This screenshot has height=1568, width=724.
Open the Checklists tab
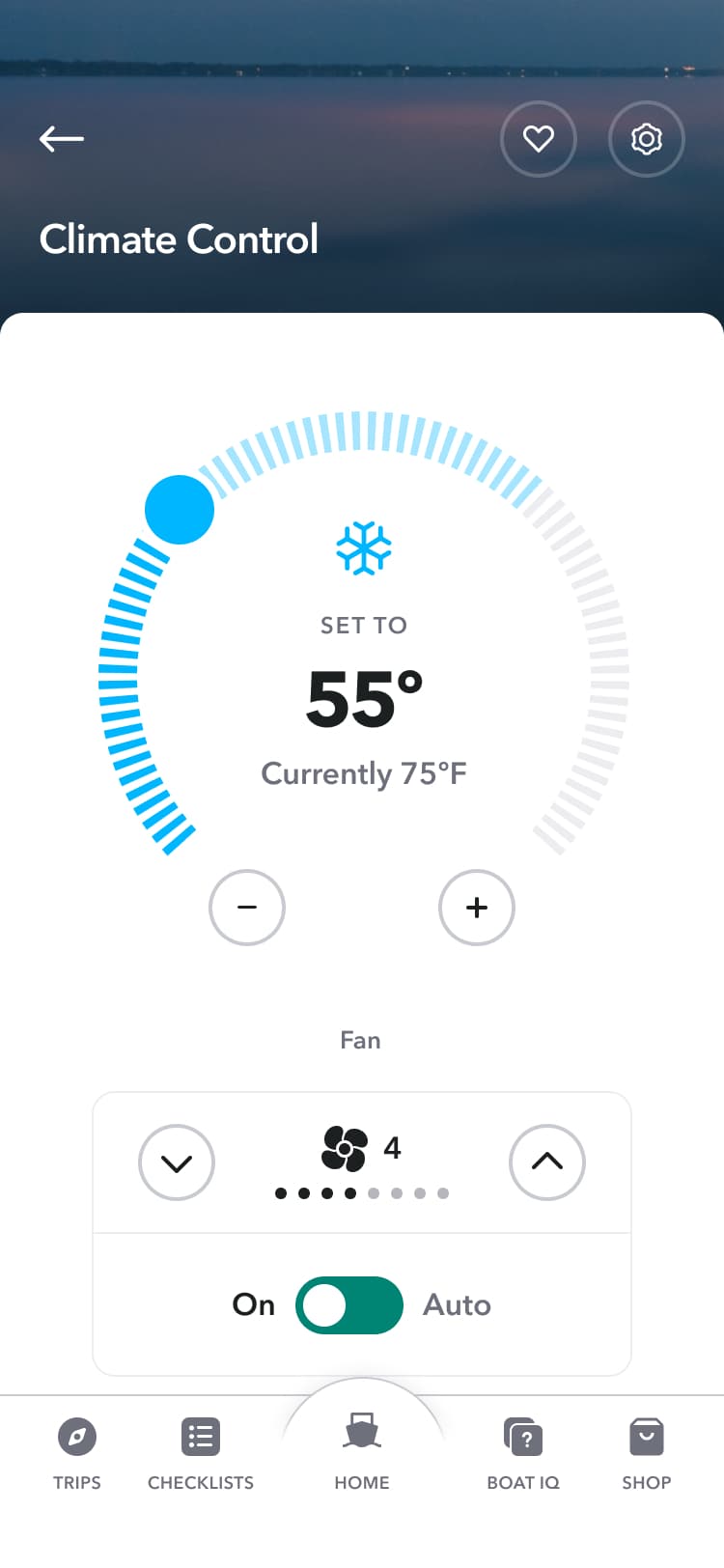[x=201, y=1452]
